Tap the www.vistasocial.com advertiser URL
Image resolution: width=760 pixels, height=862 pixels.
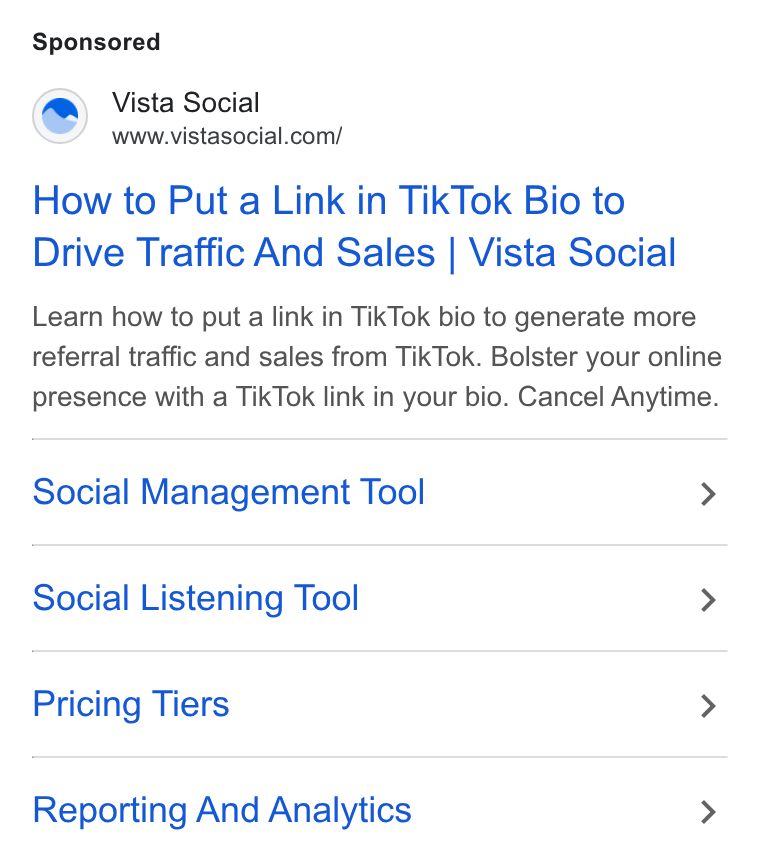point(227,136)
